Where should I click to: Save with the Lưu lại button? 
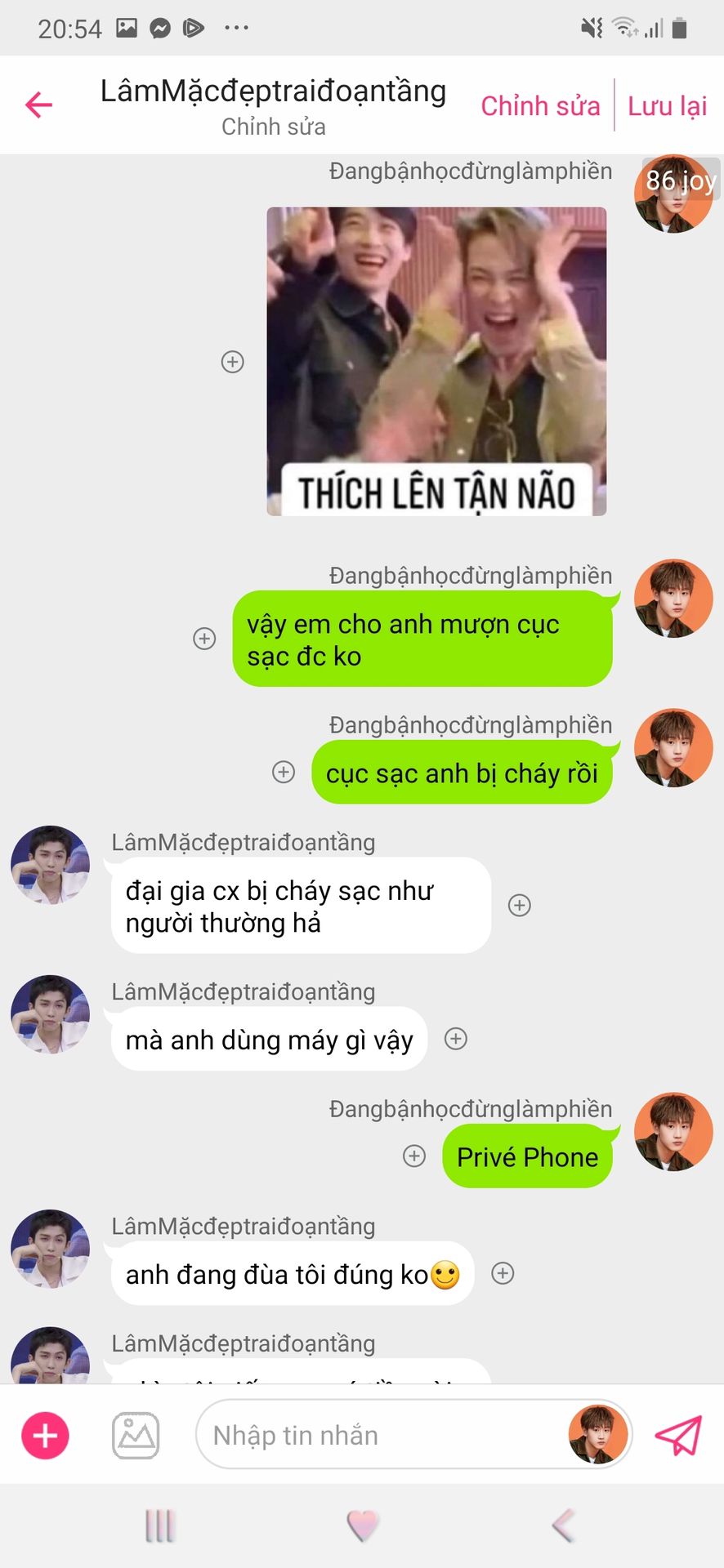(x=668, y=106)
